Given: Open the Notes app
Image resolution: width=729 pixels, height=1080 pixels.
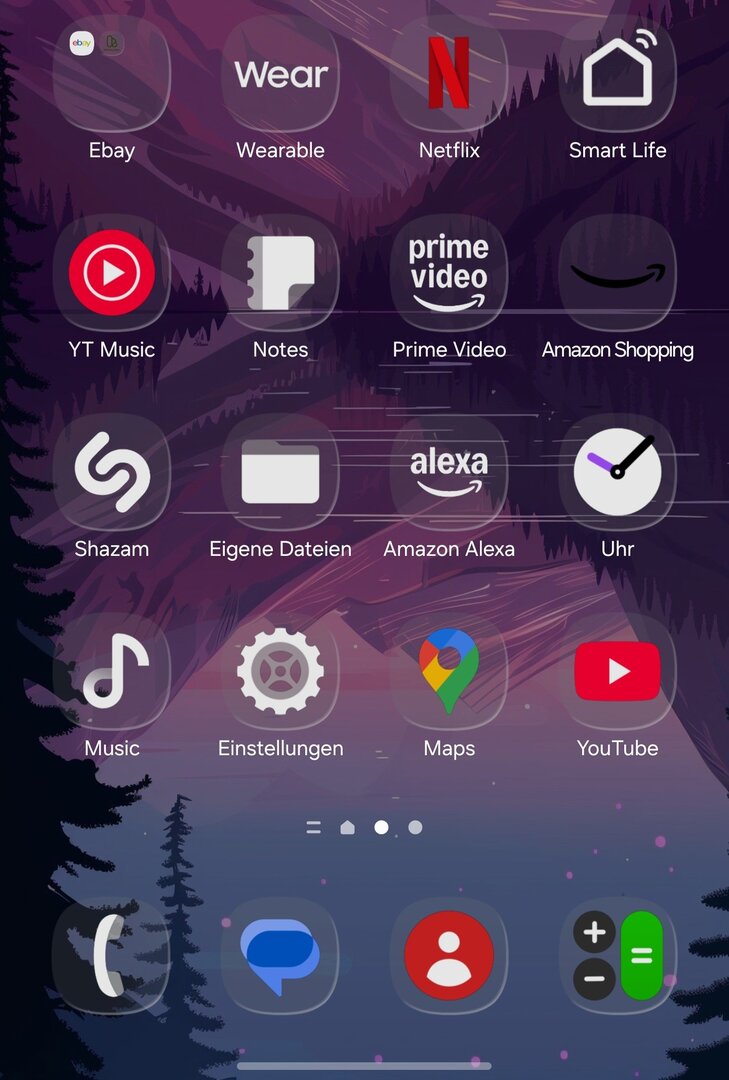Looking at the screenshot, I should (x=280, y=273).
